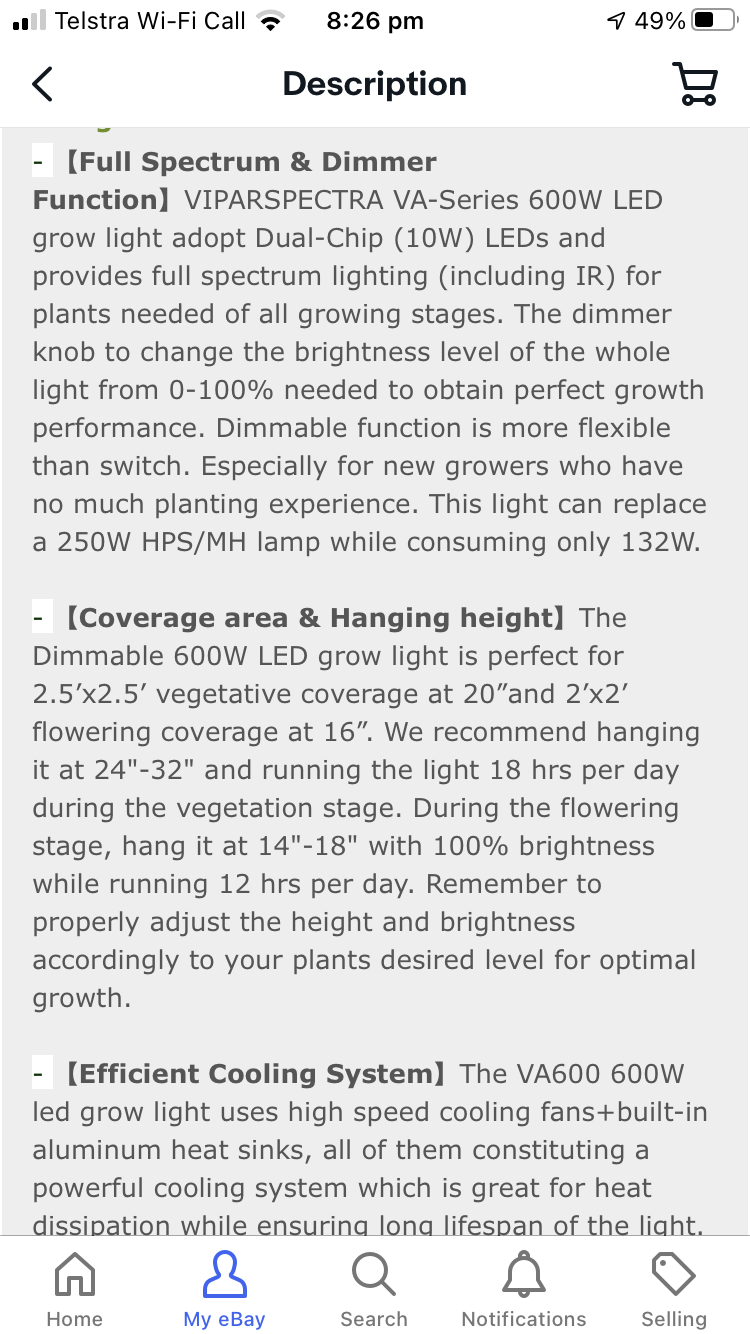
Task: Switch to the Search tab
Action: 374,1290
